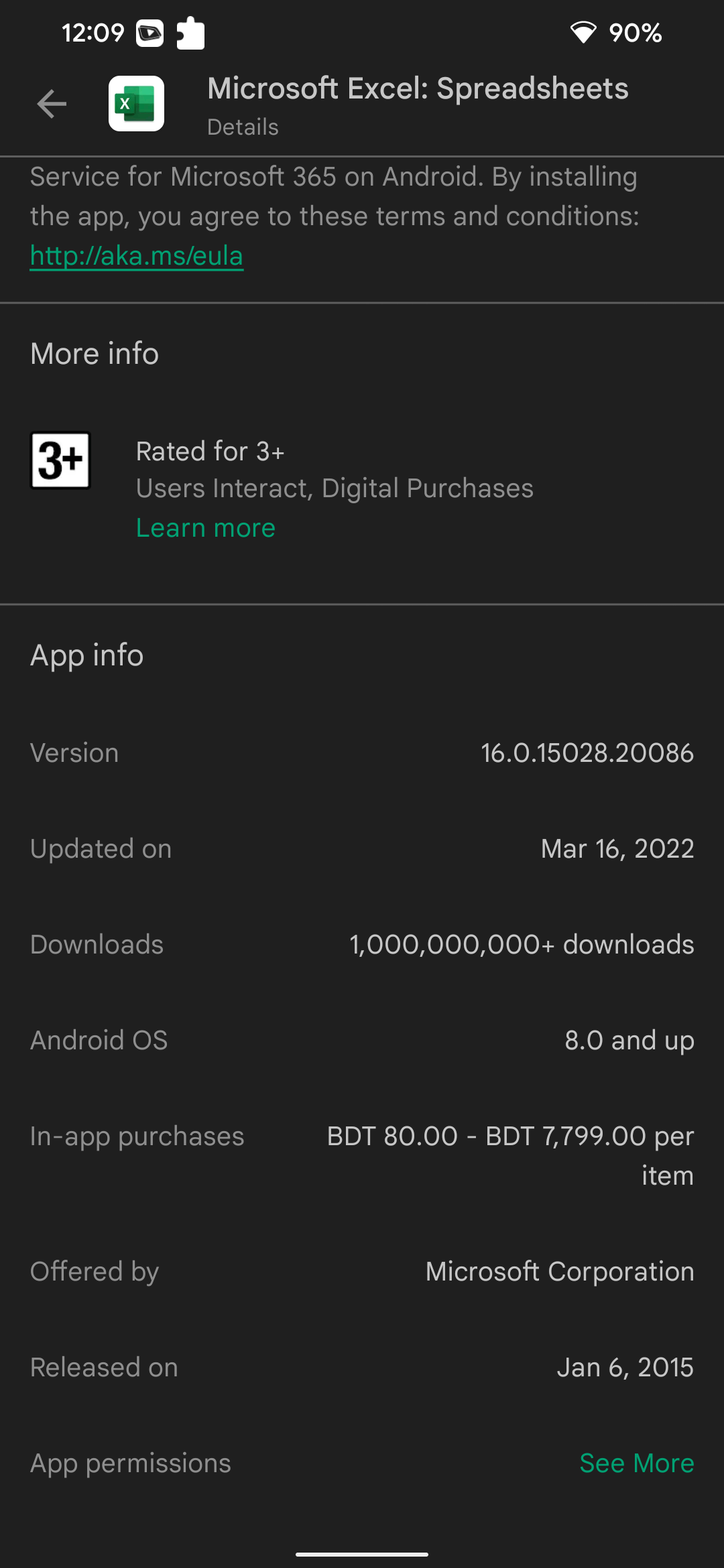This screenshot has width=724, height=1568.
Task: Tap Learn more about the 3+ rating
Action: [206, 528]
